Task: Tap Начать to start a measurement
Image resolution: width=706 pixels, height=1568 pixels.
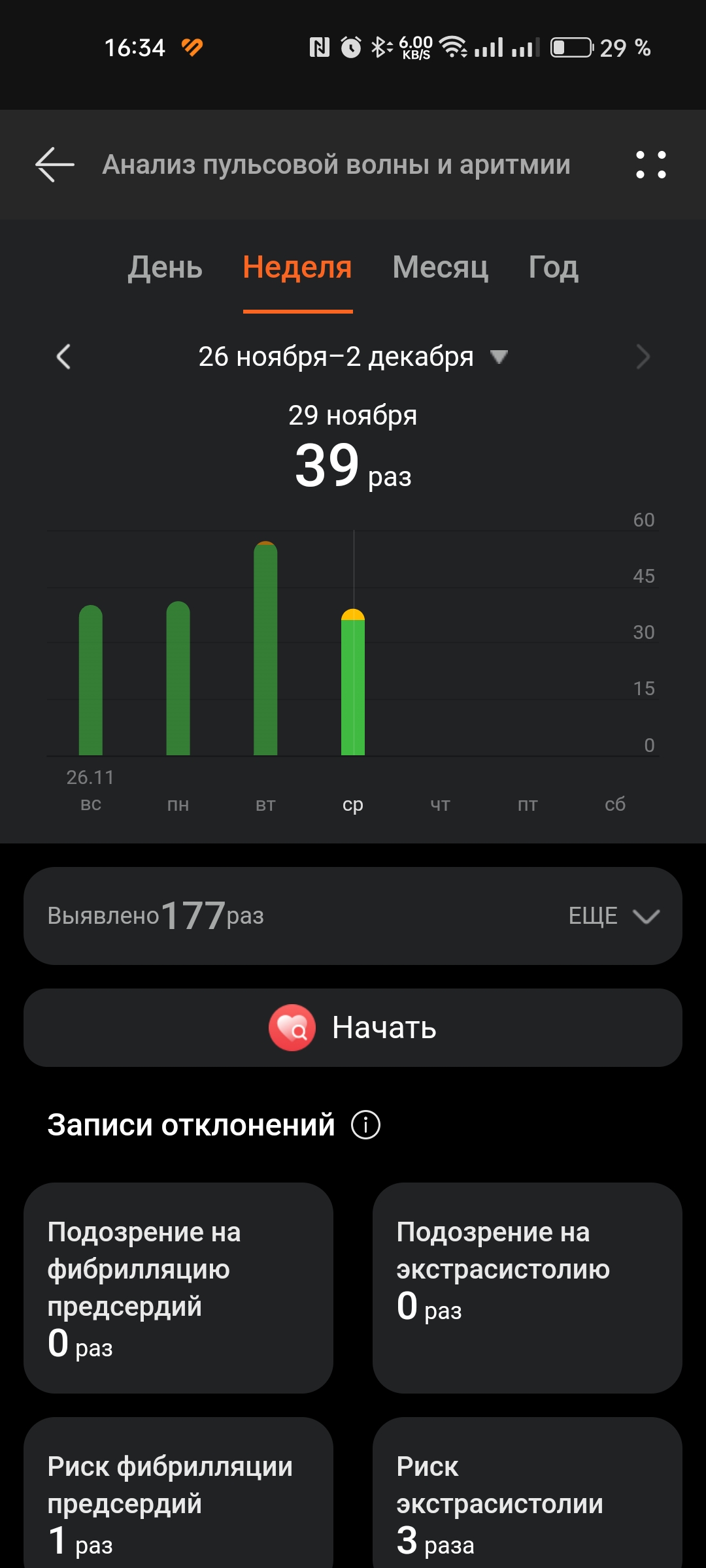Action: (353, 1028)
